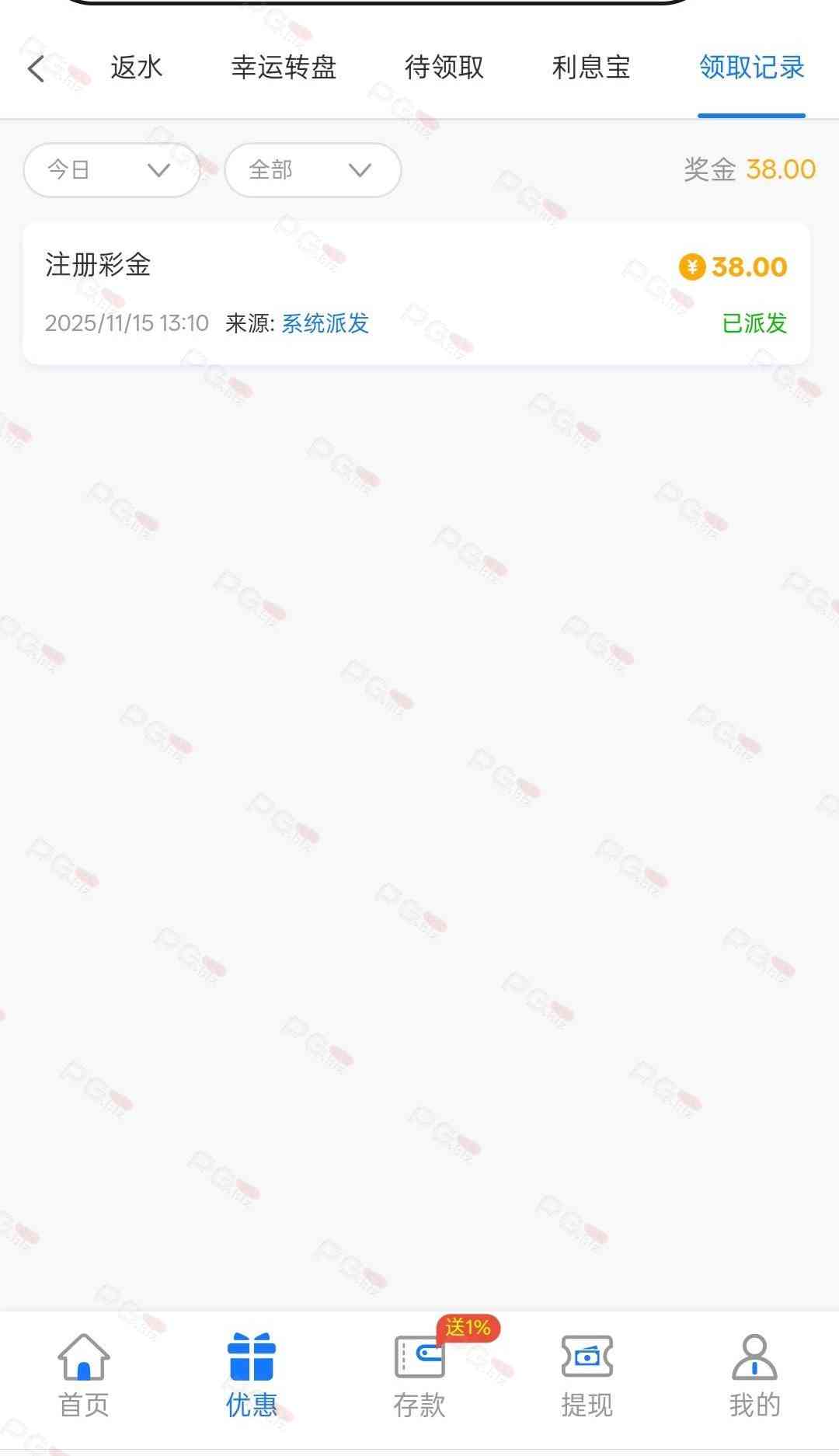
Task: Open the 利息宝 tab
Action: 590,68
